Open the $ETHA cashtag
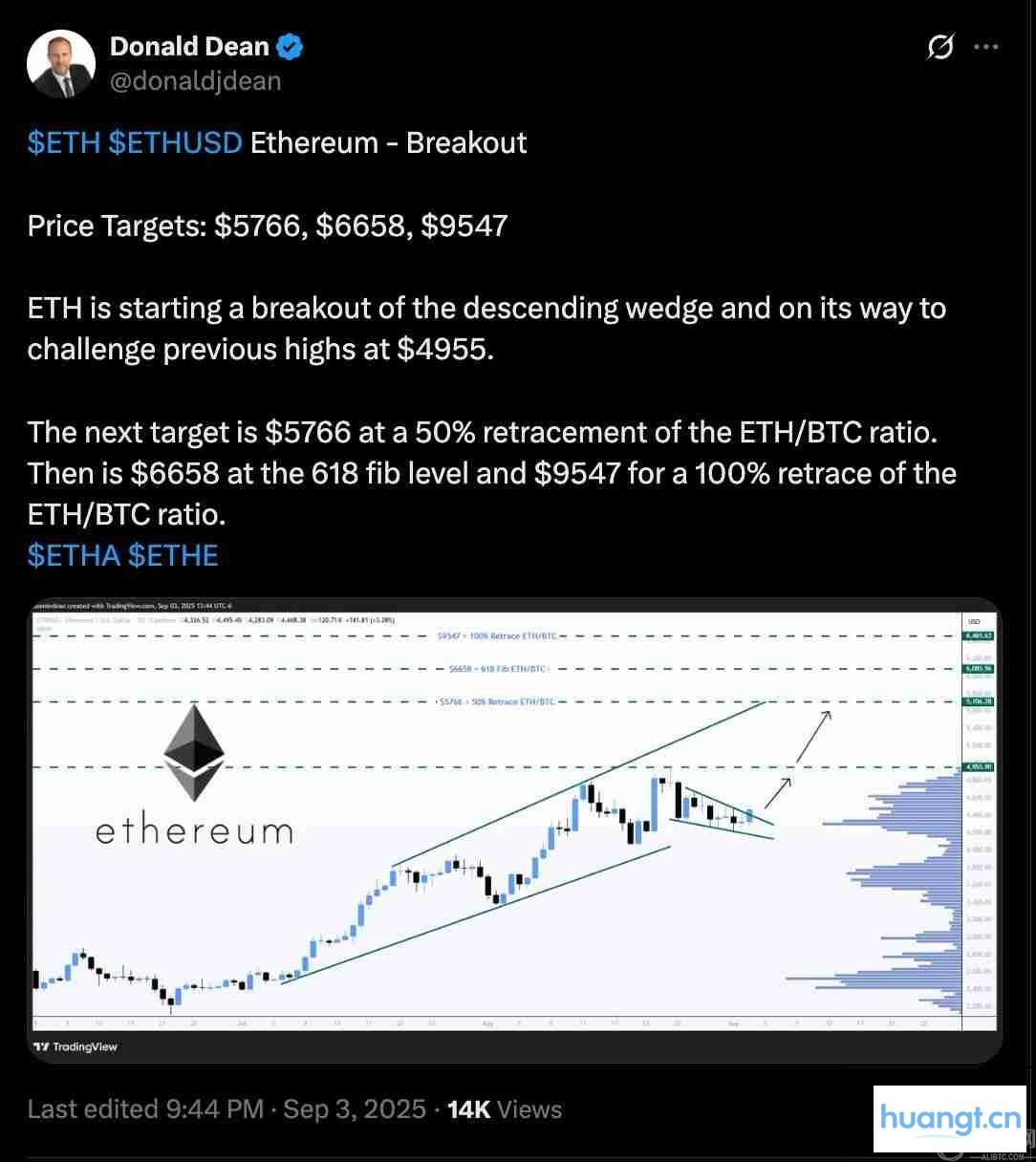This screenshot has width=1036, height=1162. tap(74, 555)
